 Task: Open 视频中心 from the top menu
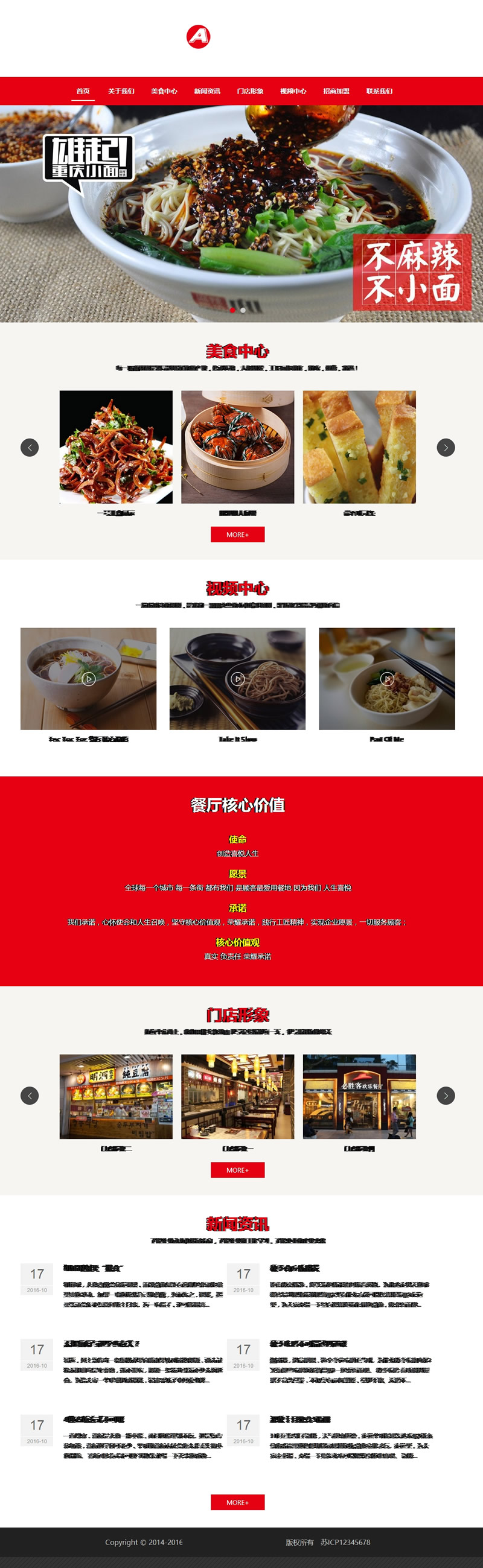(x=293, y=91)
